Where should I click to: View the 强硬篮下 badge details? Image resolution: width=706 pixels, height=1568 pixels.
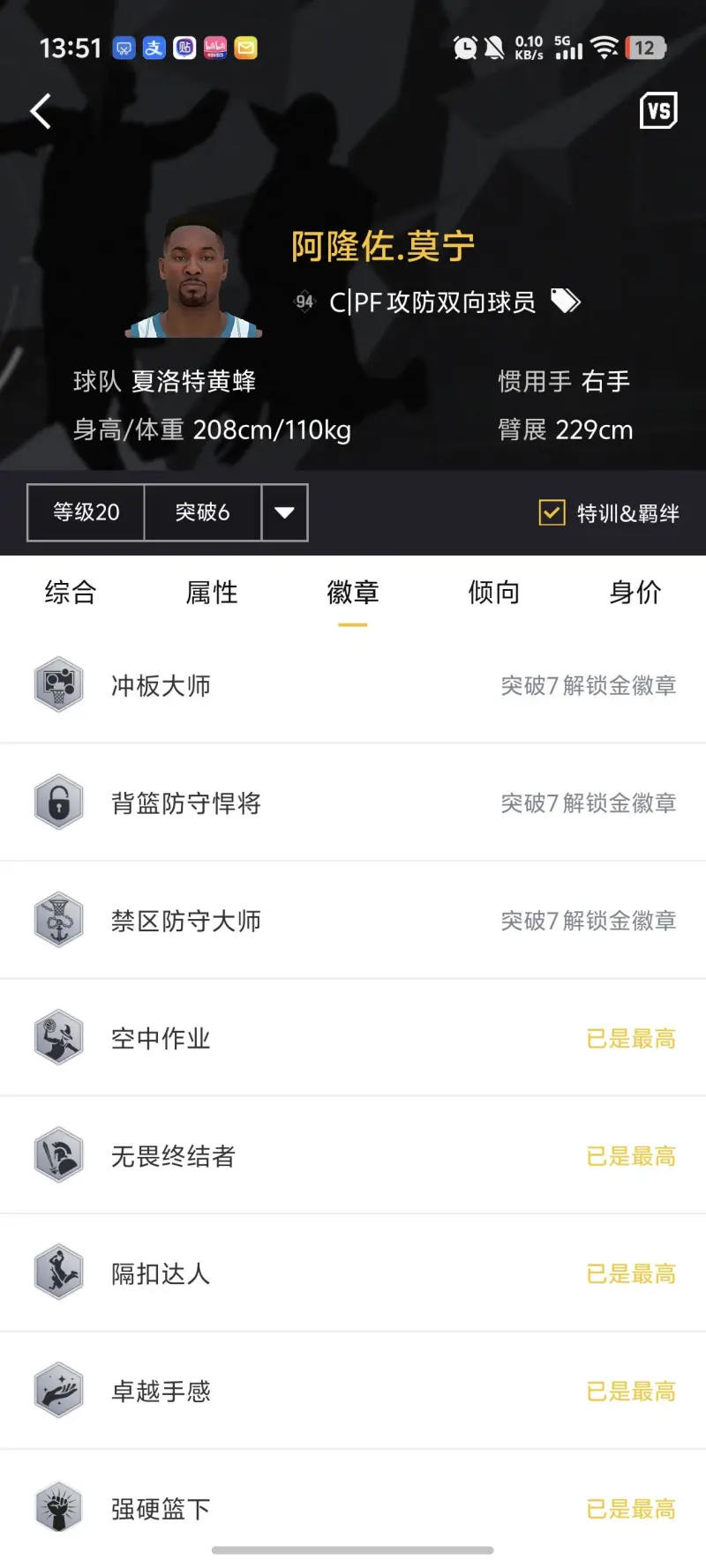click(x=353, y=1508)
